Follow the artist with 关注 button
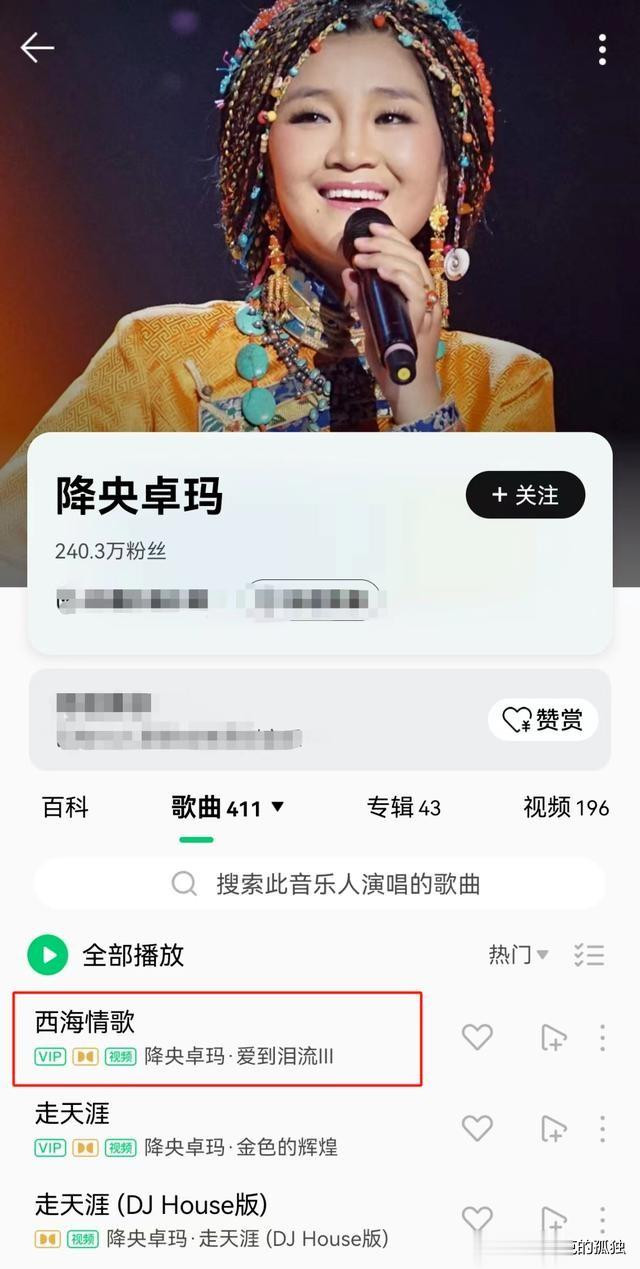 (x=525, y=495)
